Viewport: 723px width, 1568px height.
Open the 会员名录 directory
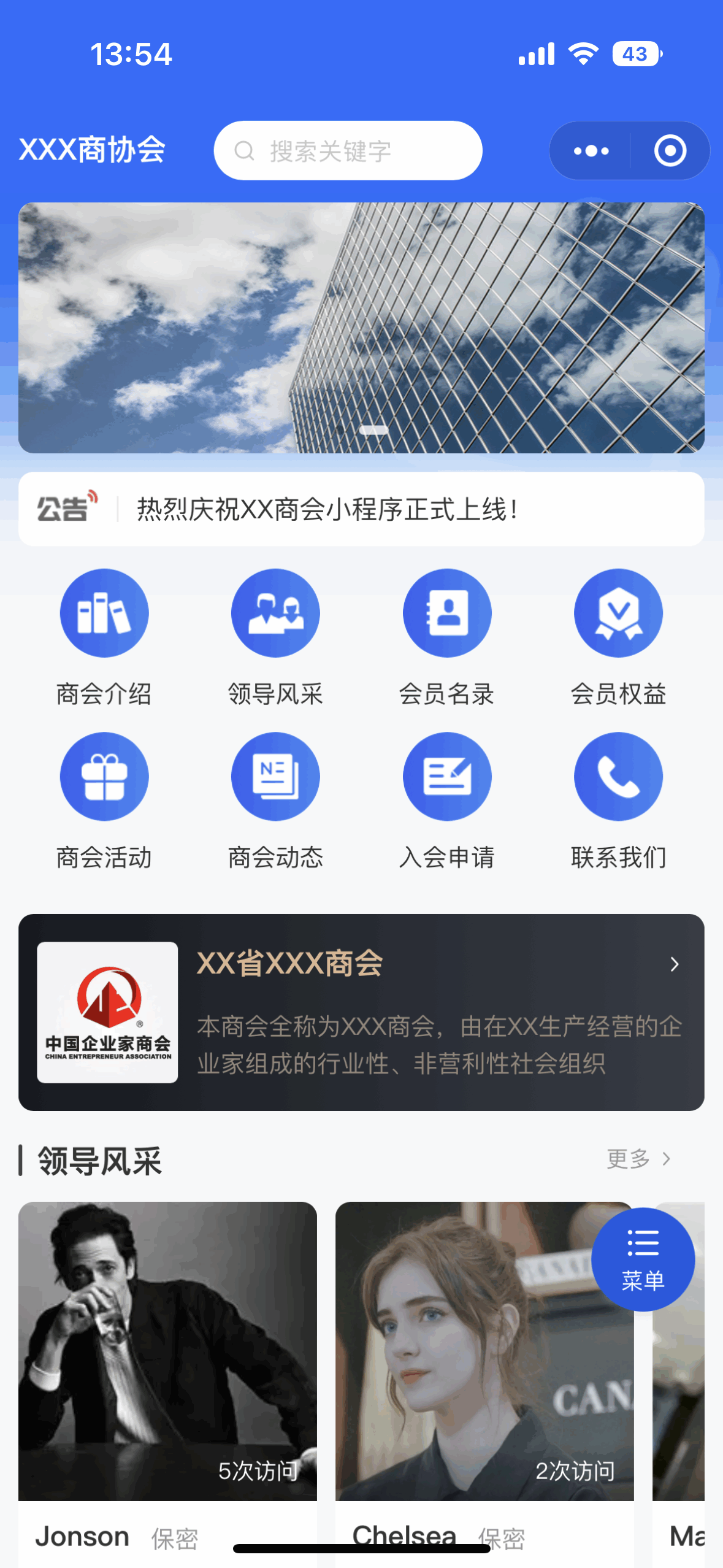click(447, 637)
